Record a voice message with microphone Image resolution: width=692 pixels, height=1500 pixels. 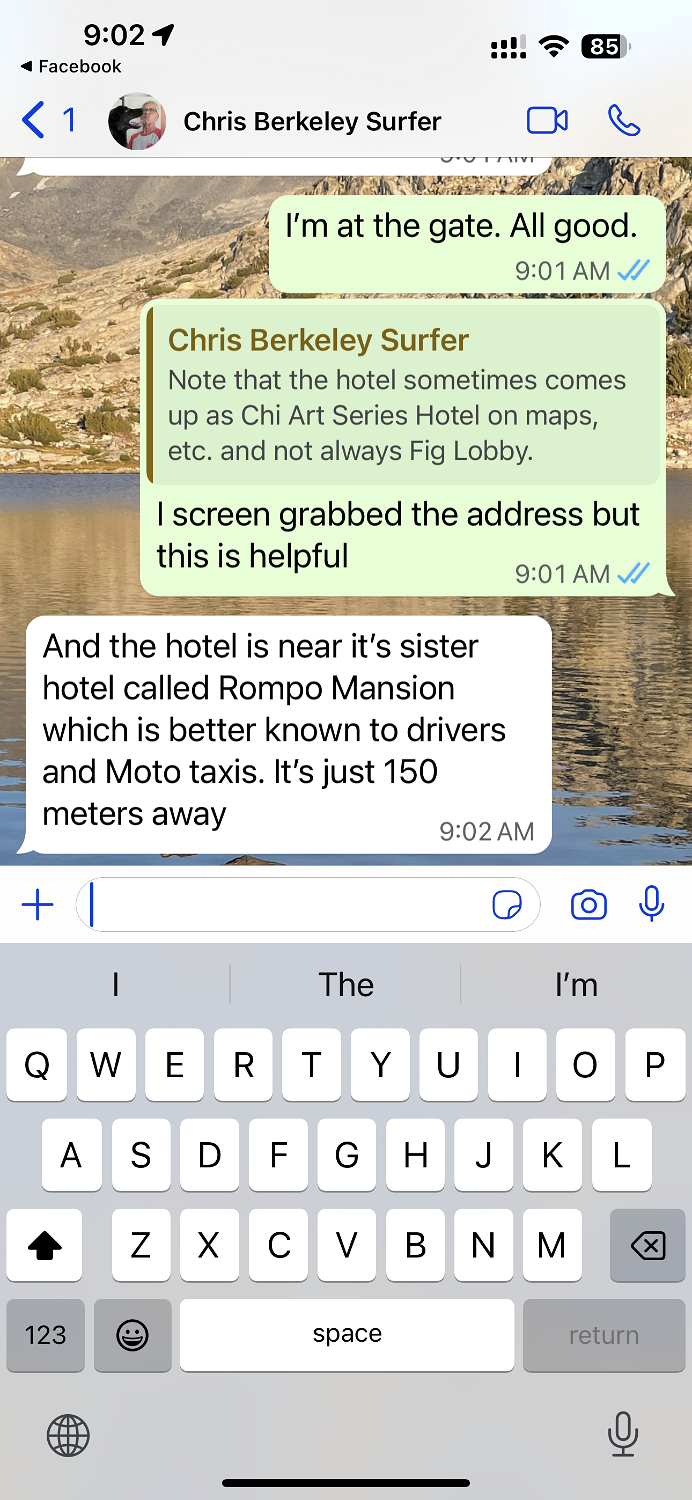tap(651, 903)
